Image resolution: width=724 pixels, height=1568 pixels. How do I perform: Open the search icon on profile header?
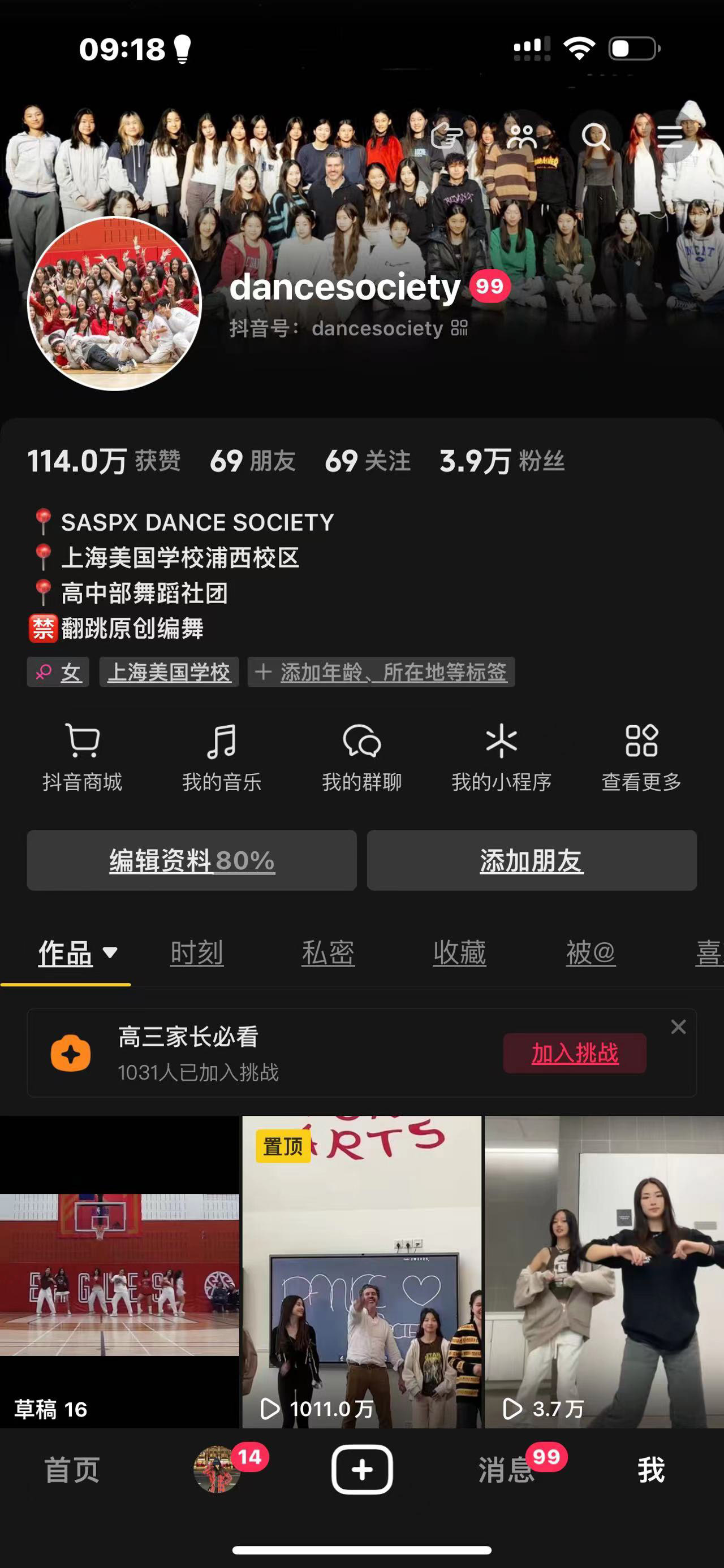click(x=595, y=136)
